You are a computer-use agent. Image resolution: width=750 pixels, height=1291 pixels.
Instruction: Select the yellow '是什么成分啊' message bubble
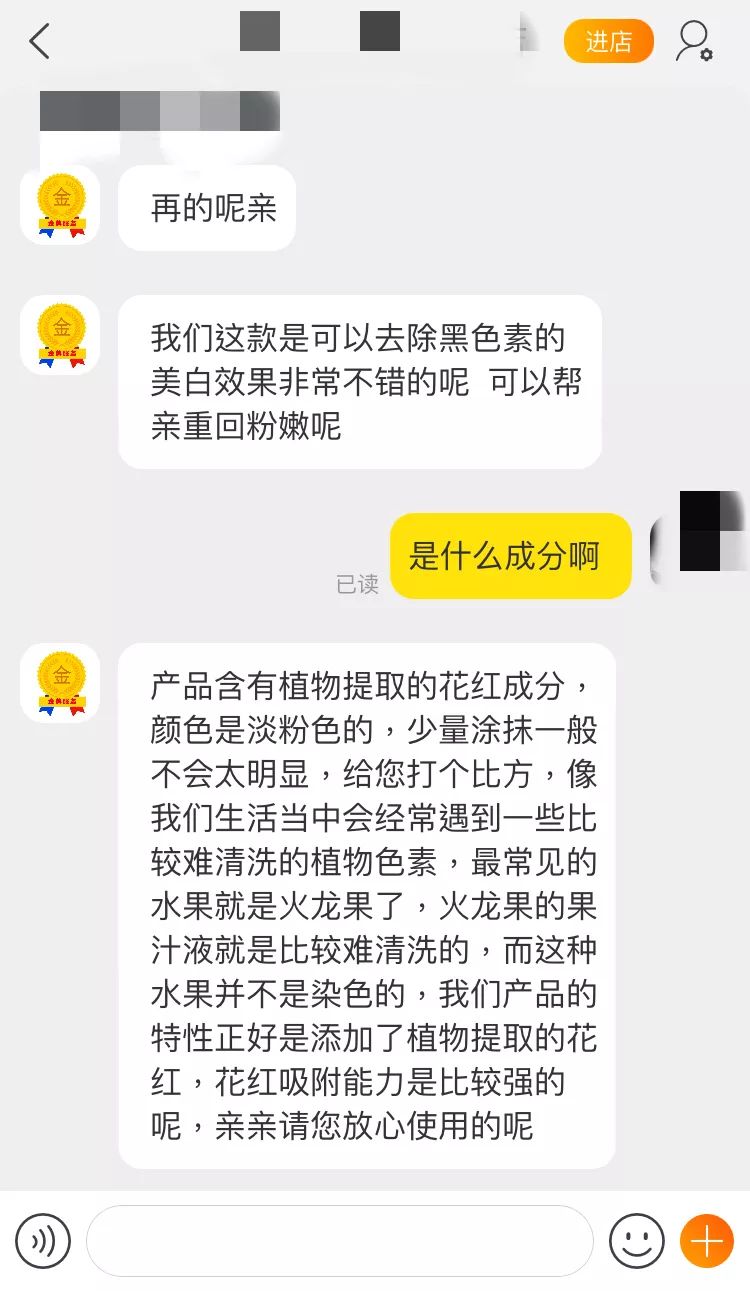(x=511, y=555)
